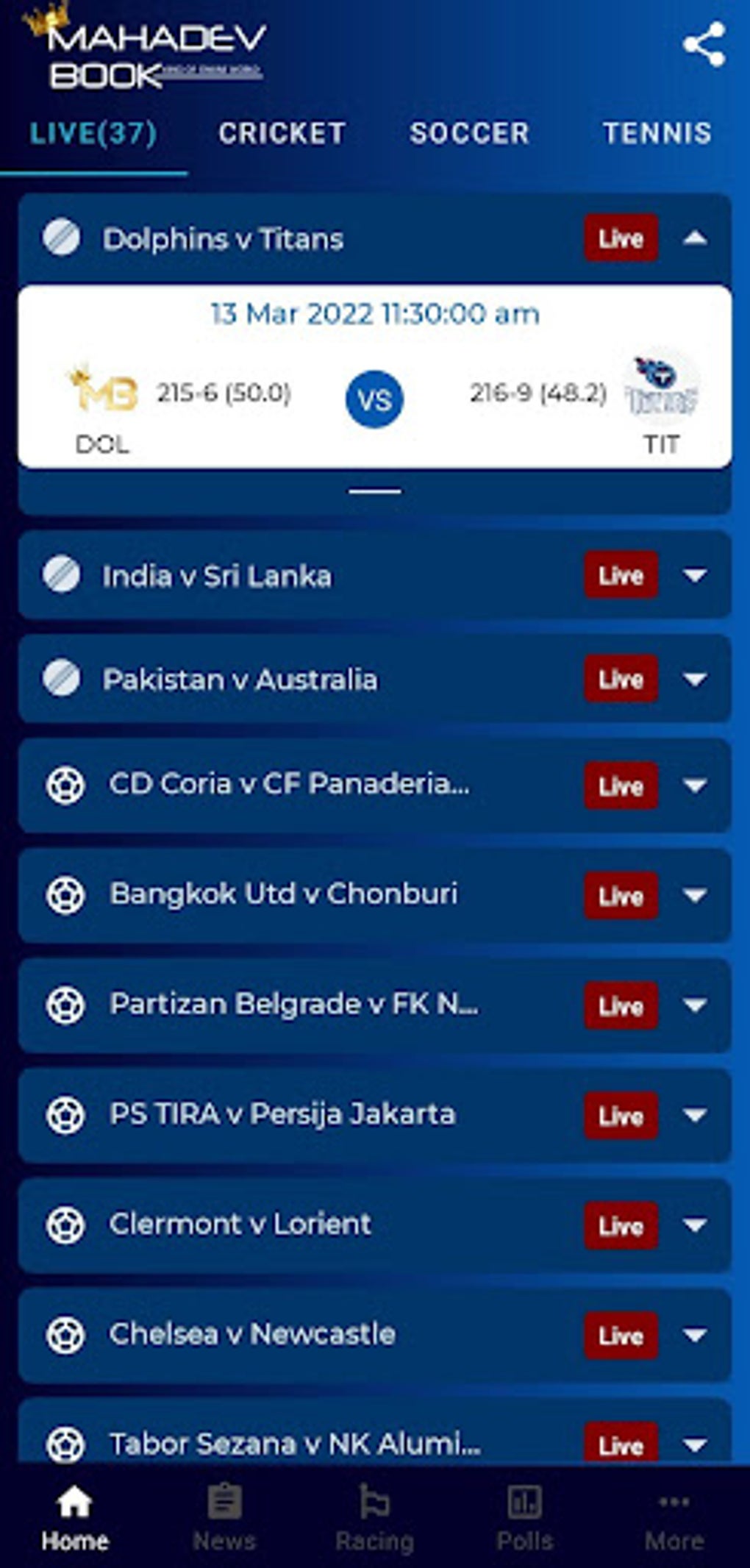750x1568 pixels.
Task: Open the More menu tab
Action: coord(674,1518)
